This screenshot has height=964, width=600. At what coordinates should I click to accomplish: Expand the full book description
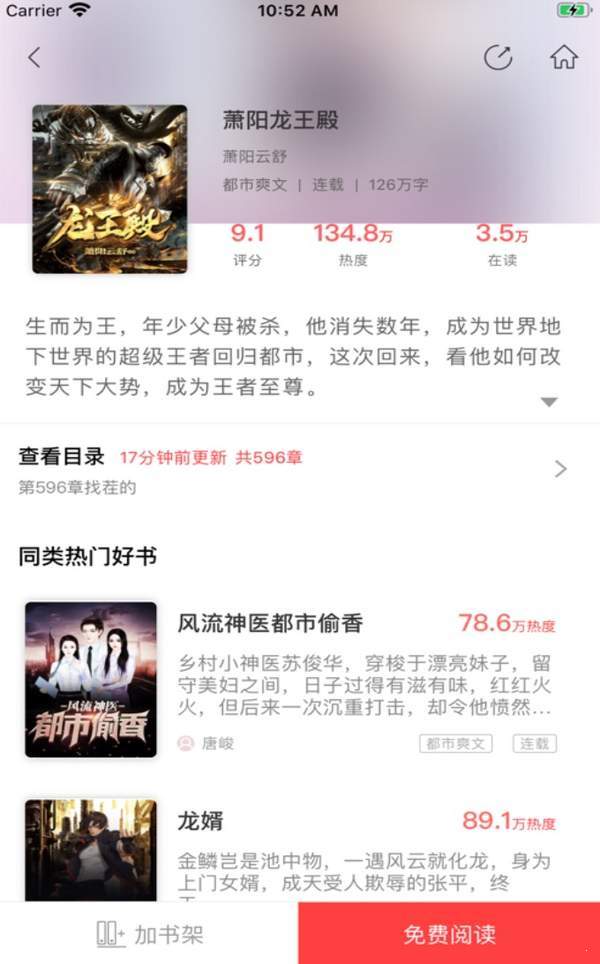click(548, 402)
